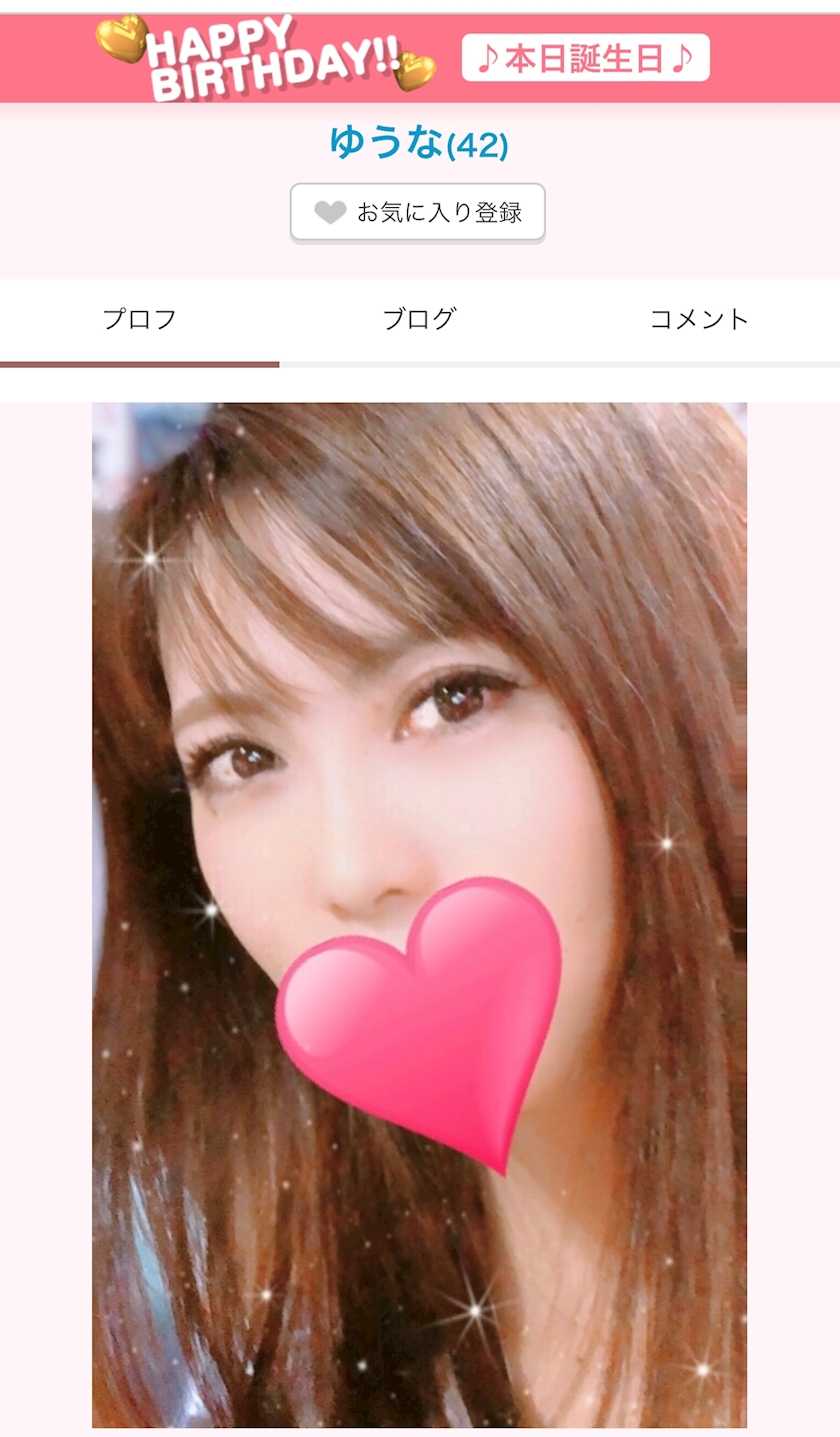
Task: Open the ゆうな(42) profile name link
Action: click(420, 143)
